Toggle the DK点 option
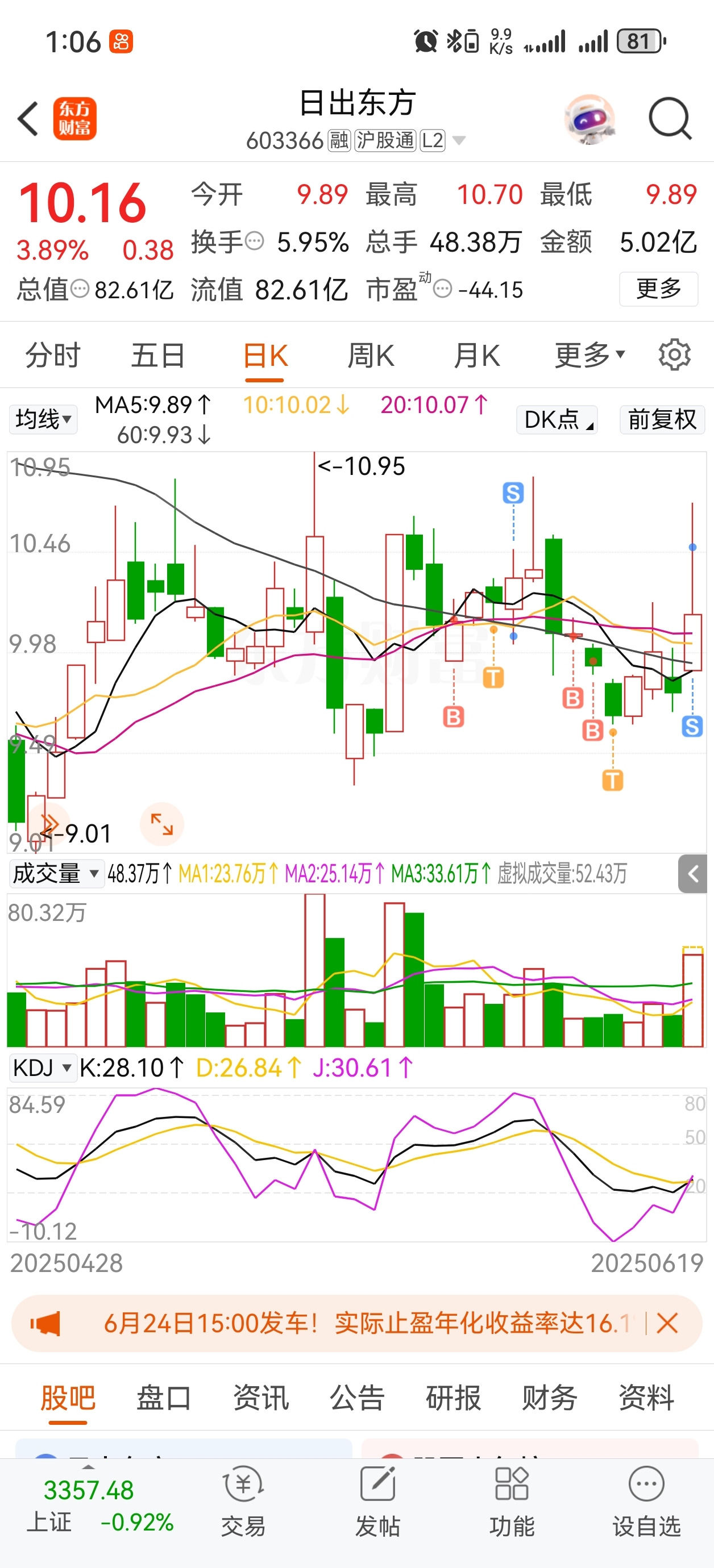 click(557, 419)
